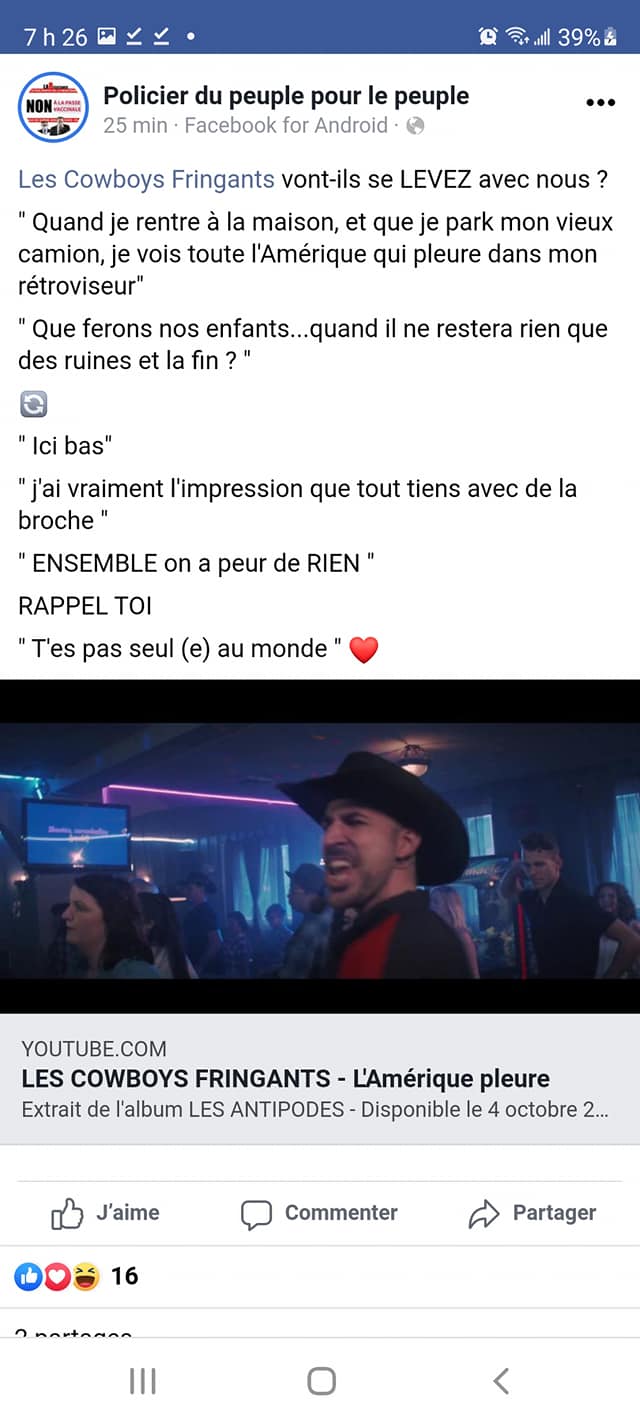The image size is (640, 1422).
Task: Return to the home screen
Action: 321,1381
